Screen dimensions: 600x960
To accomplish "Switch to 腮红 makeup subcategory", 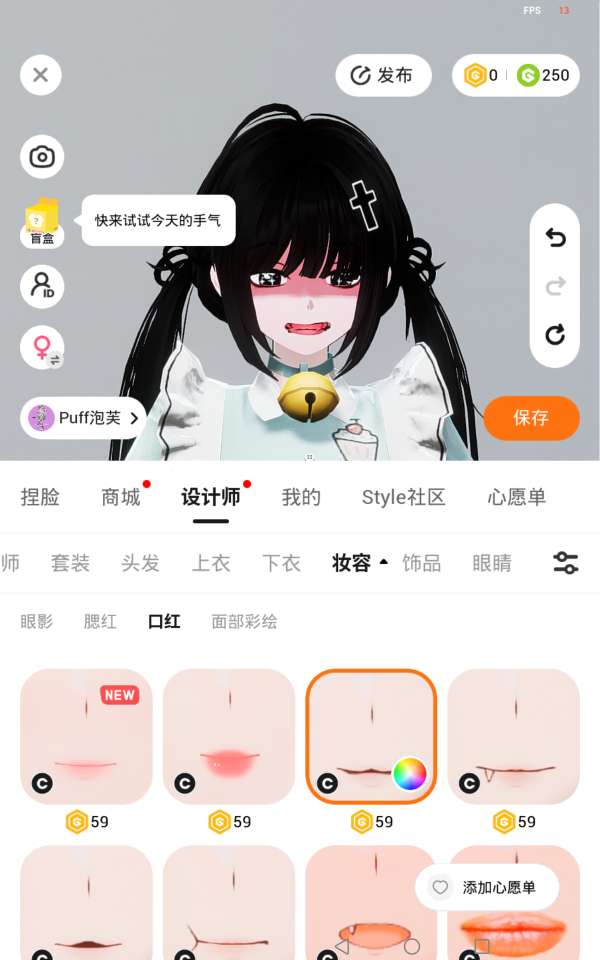I will point(100,621).
